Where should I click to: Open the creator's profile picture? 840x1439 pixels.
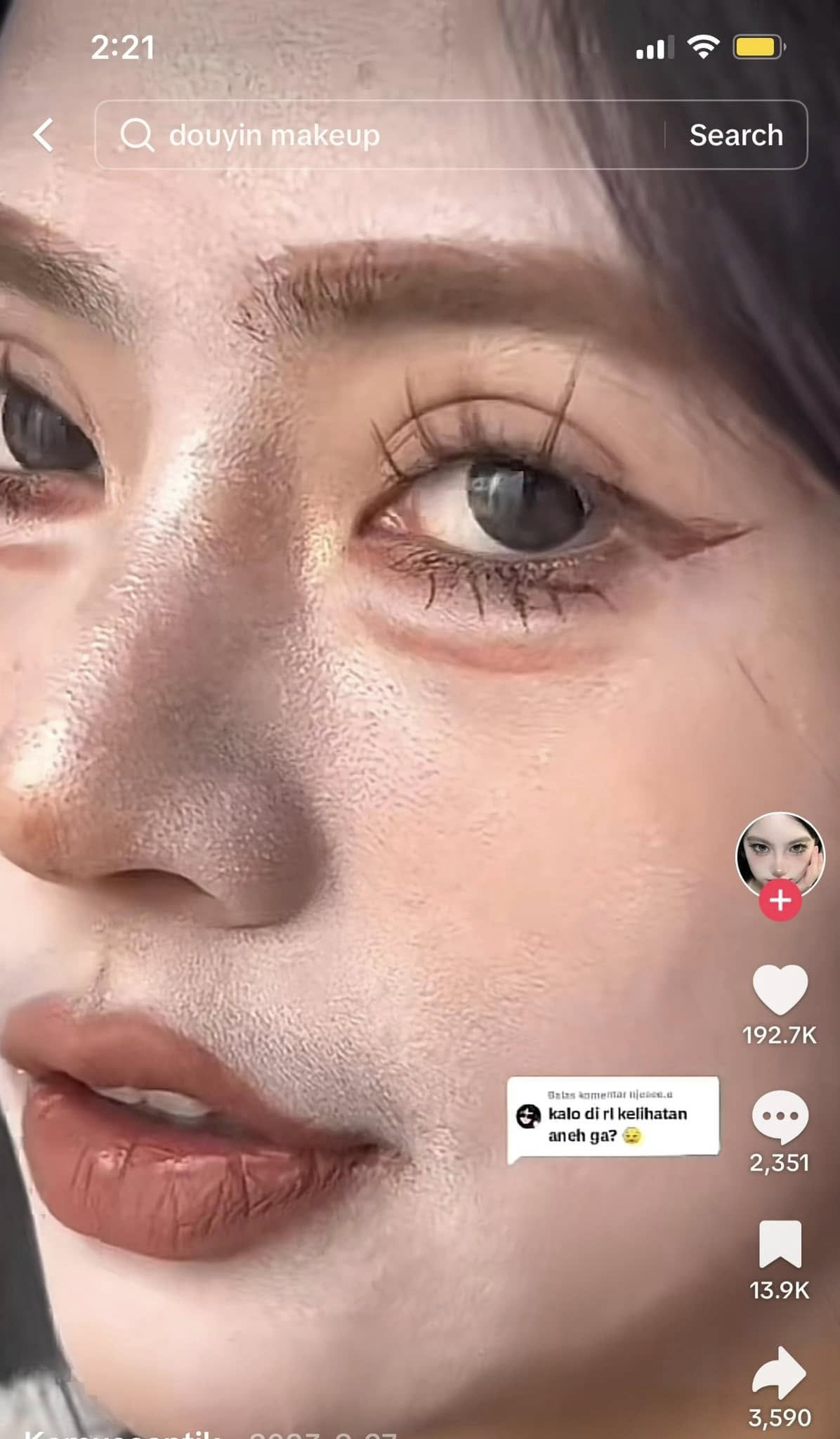[780, 853]
